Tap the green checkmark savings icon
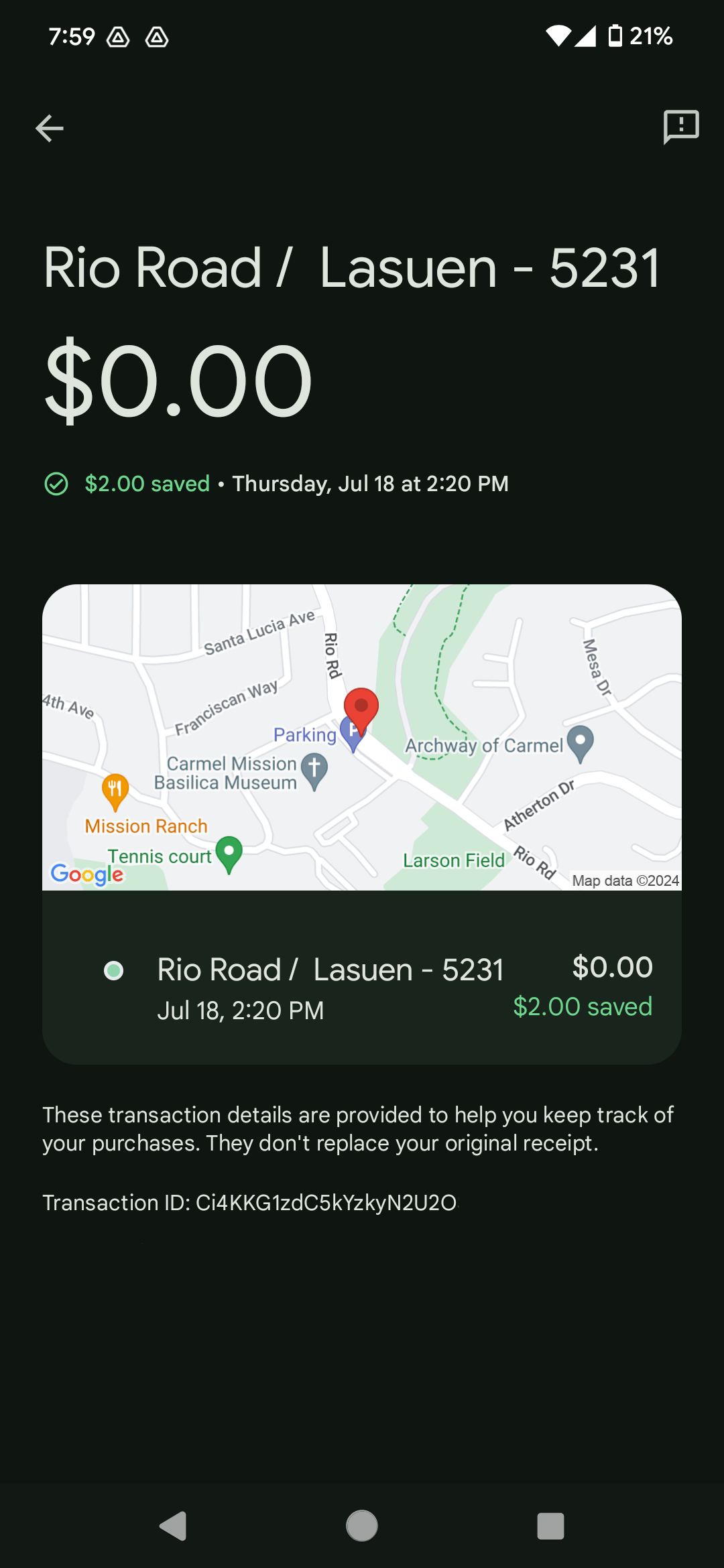 pyautogui.click(x=58, y=484)
